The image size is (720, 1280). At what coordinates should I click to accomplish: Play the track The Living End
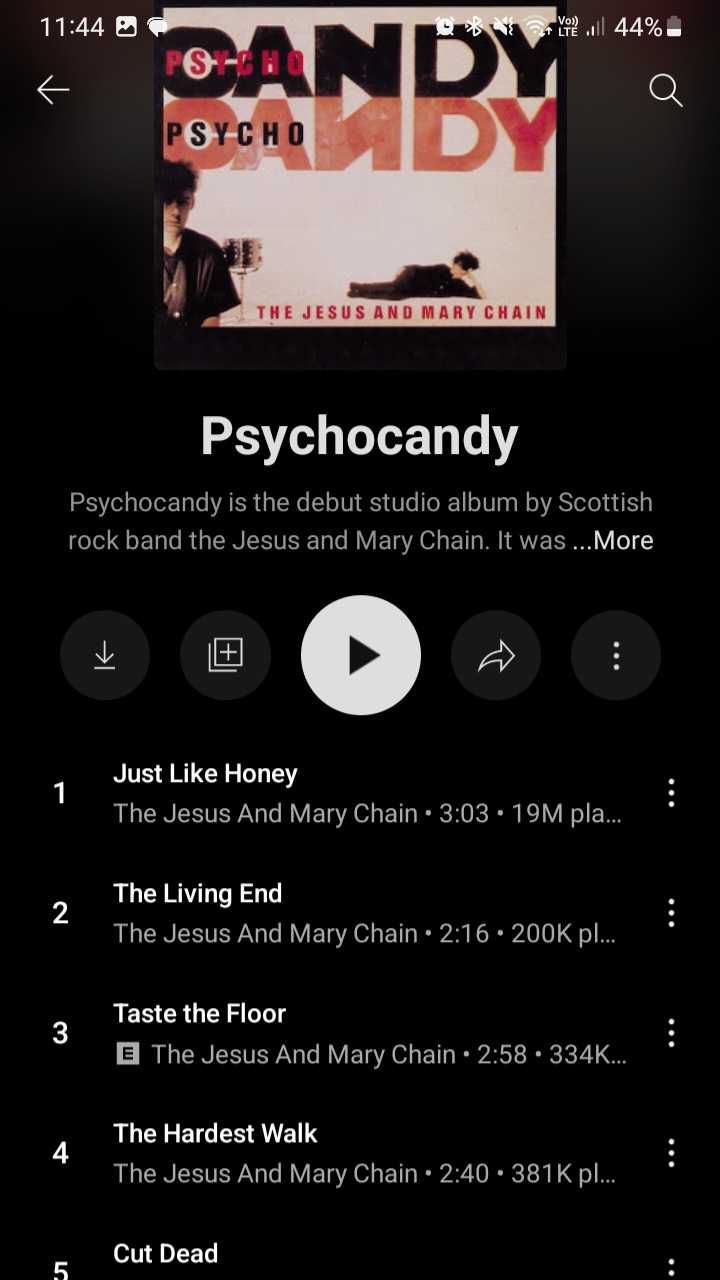pyautogui.click(x=340, y=913)
